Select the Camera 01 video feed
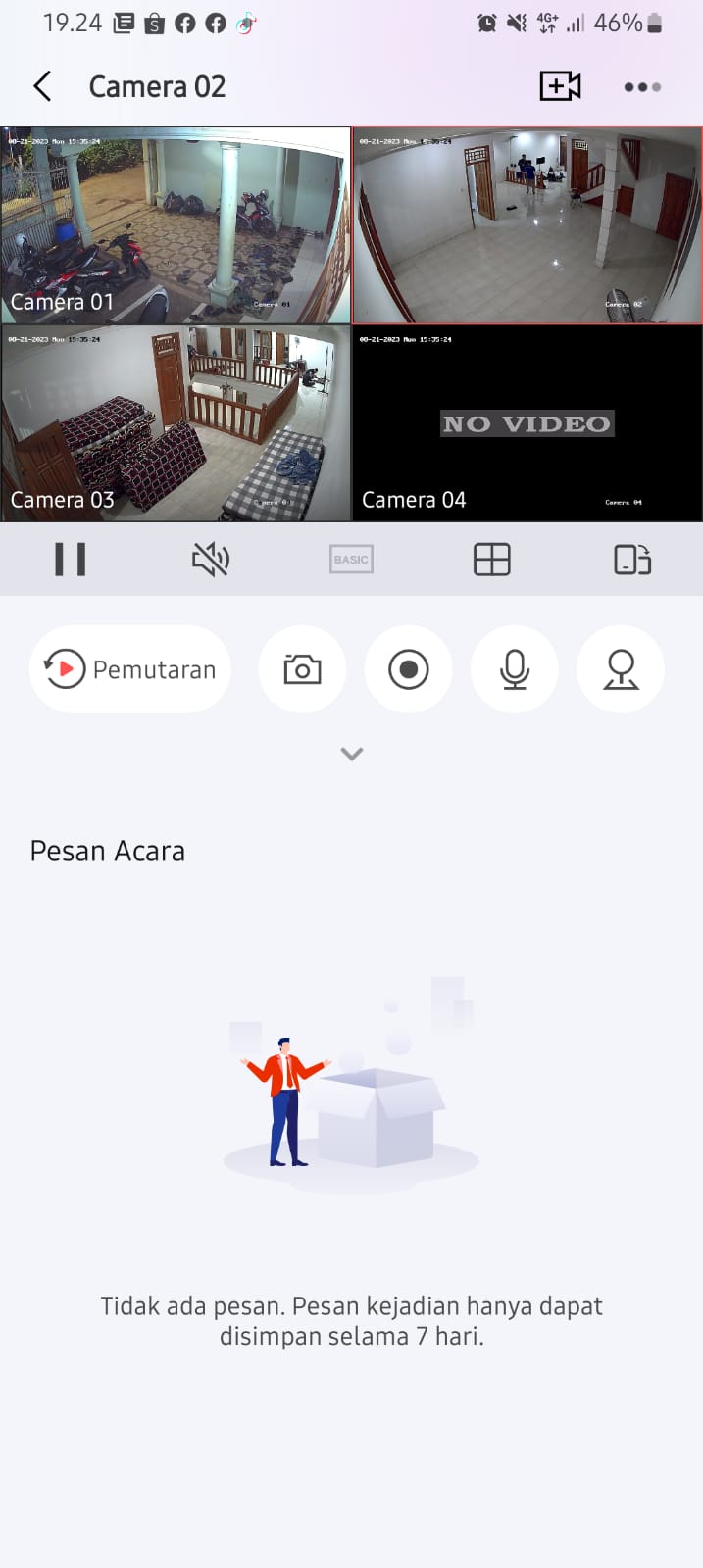The width and height of the screenshot is (703, 1568). [x=176, y=225]
